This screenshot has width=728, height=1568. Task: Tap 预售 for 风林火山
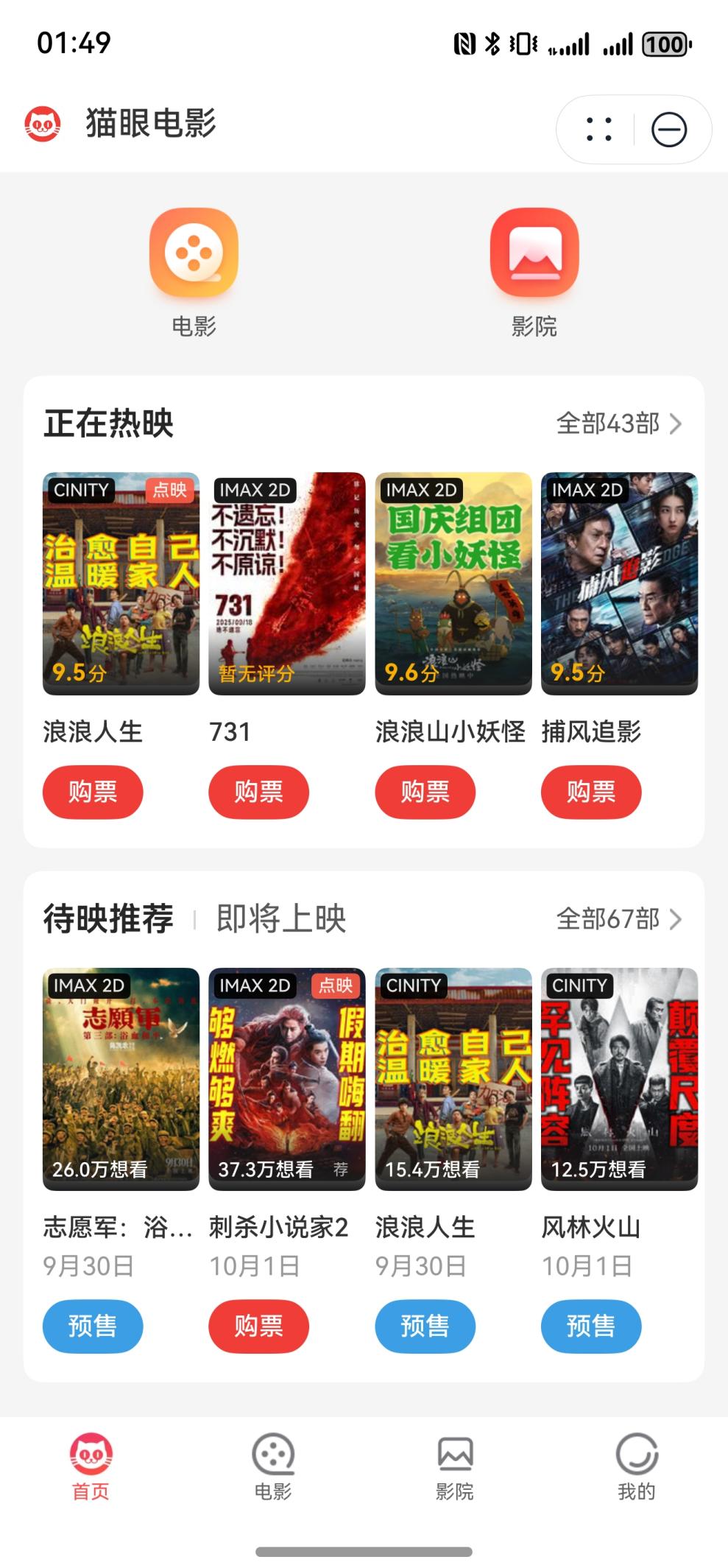(x=591, y=1326)
